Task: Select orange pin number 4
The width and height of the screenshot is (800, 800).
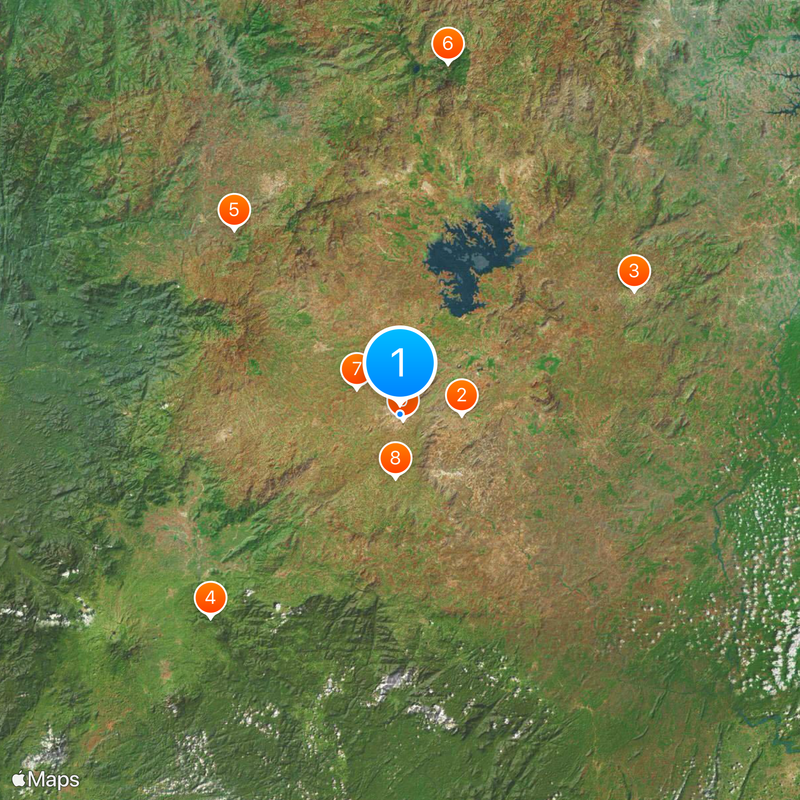Action: click(210, 599)
